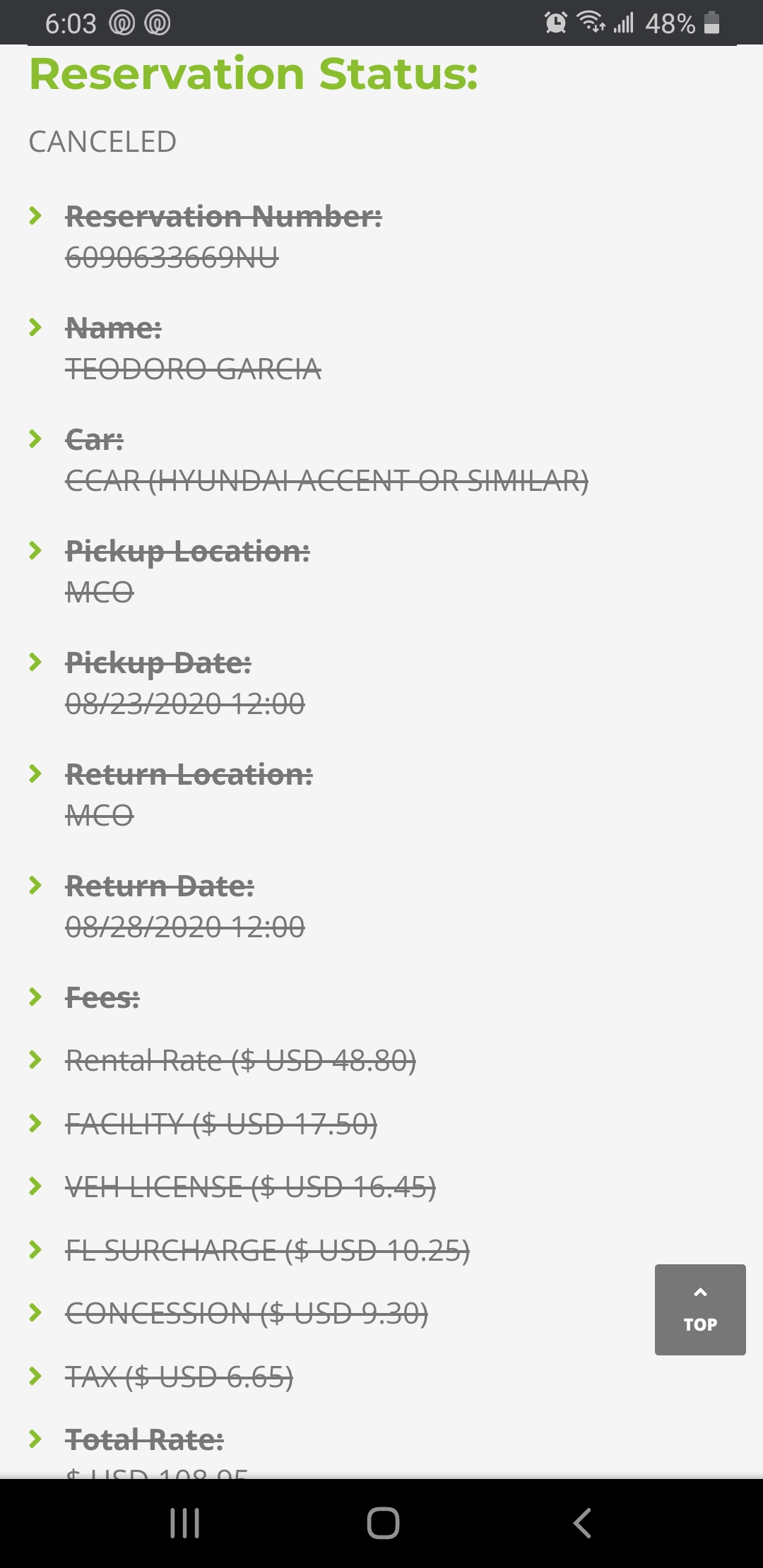Tap the Pickup Date arrow icon
This screenshot has width=763, height=1568.
click(35, 662)
